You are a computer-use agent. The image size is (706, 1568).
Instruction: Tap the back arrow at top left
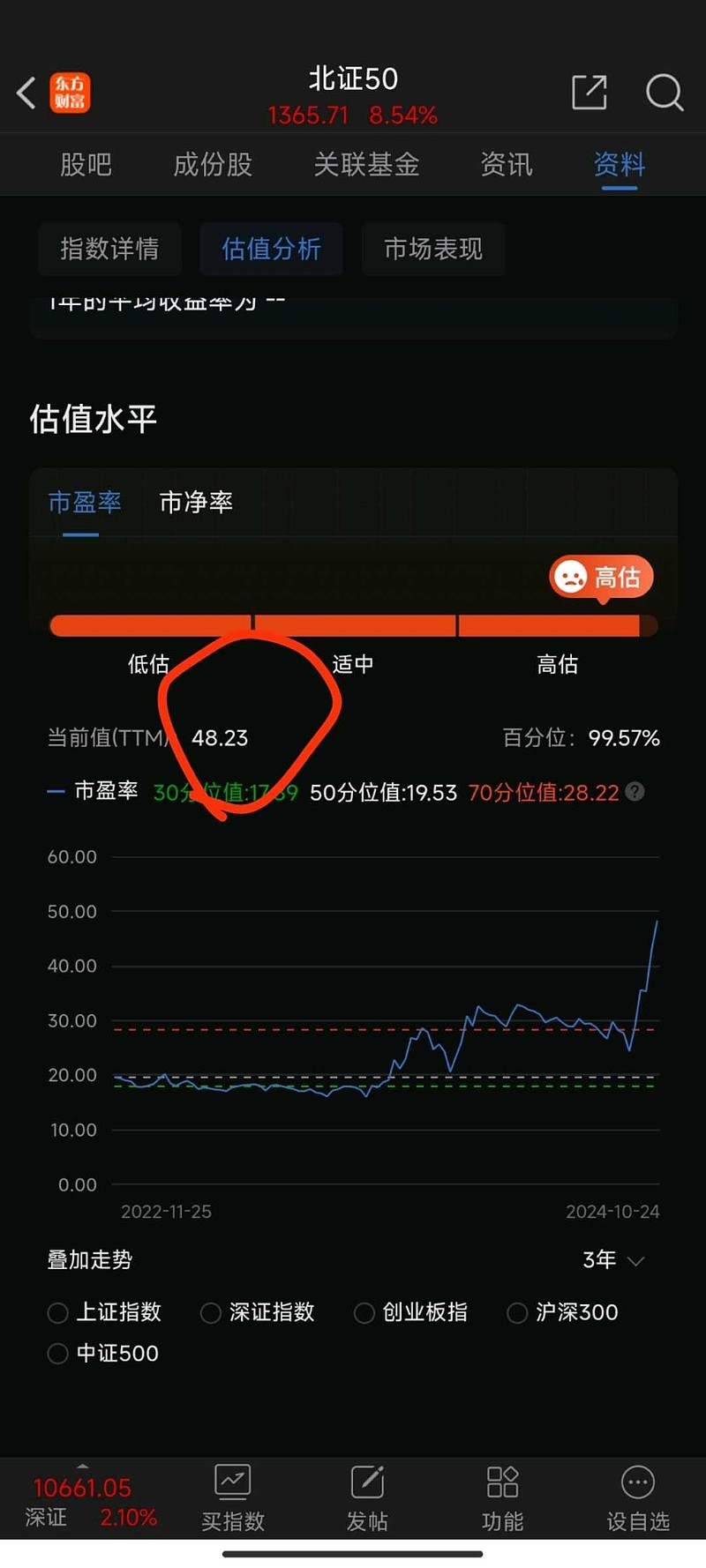25,93
